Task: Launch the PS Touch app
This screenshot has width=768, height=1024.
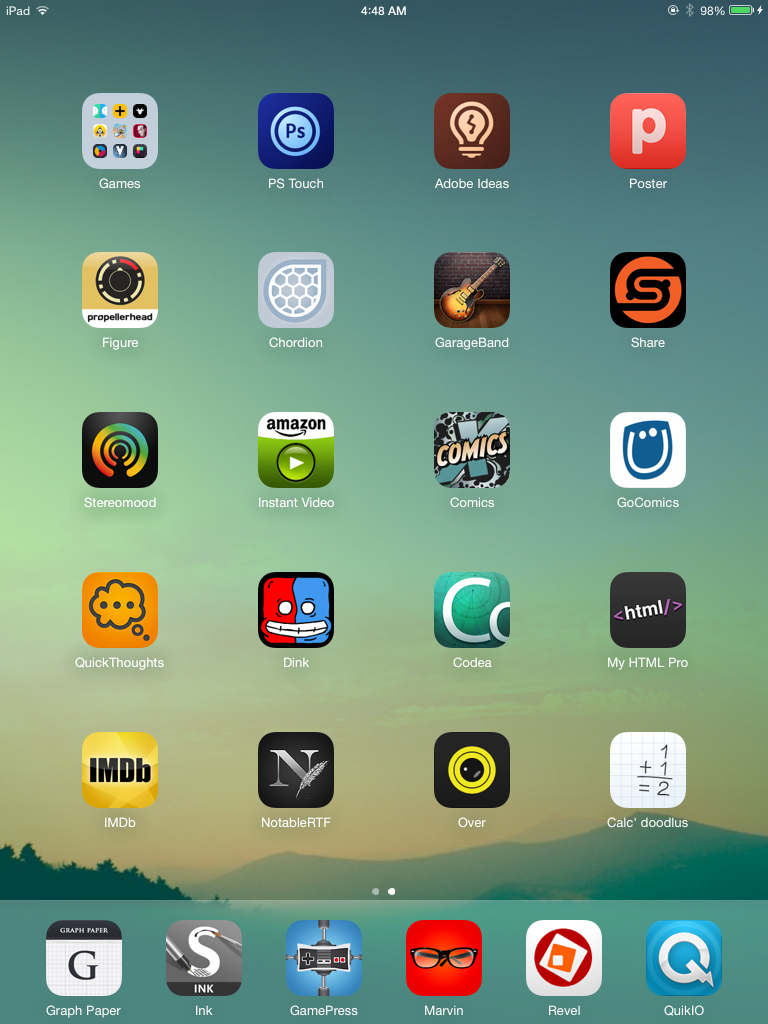Action: [x=296, y=131]
